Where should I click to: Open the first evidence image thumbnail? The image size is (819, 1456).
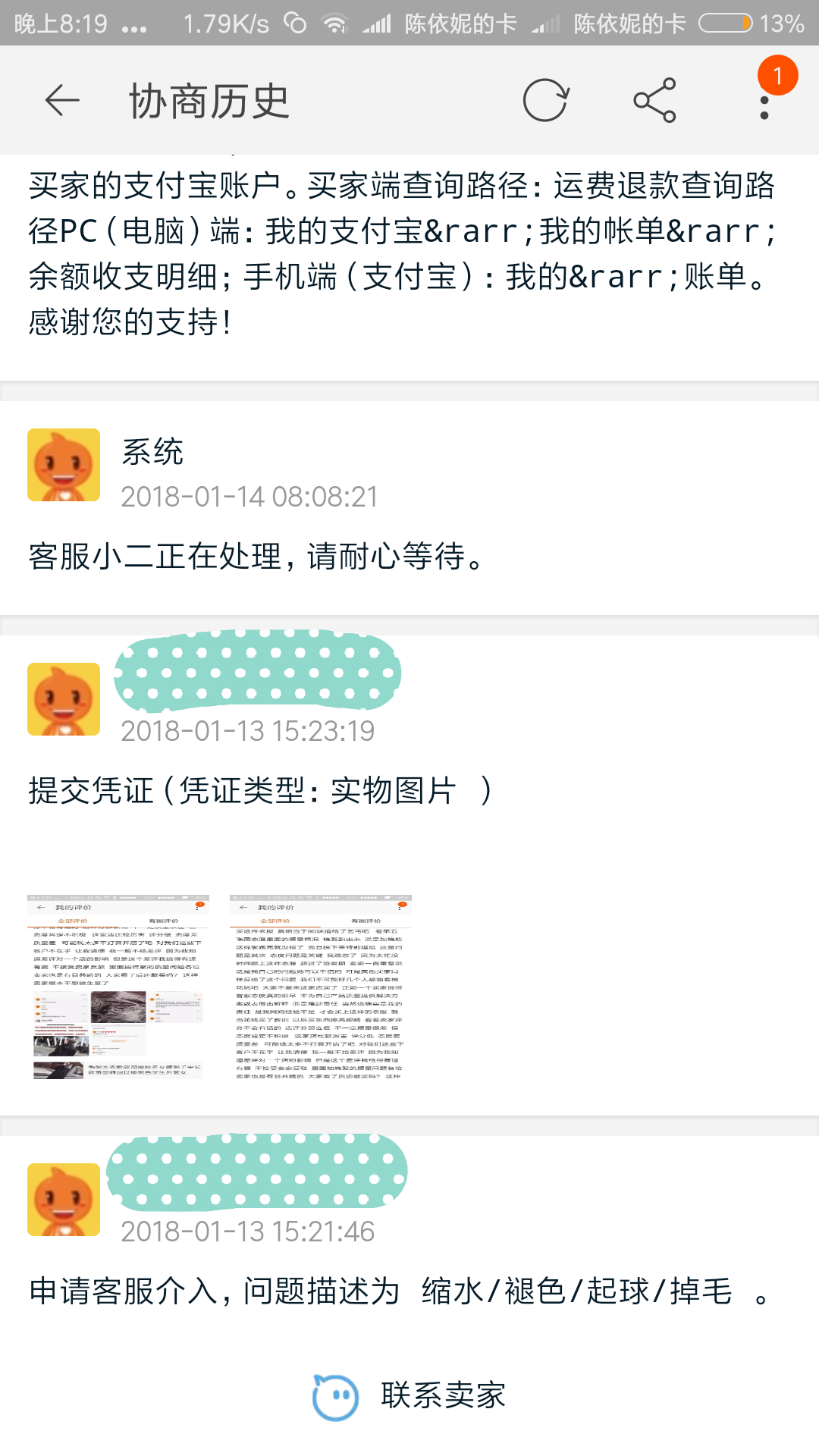coord(118,987)
